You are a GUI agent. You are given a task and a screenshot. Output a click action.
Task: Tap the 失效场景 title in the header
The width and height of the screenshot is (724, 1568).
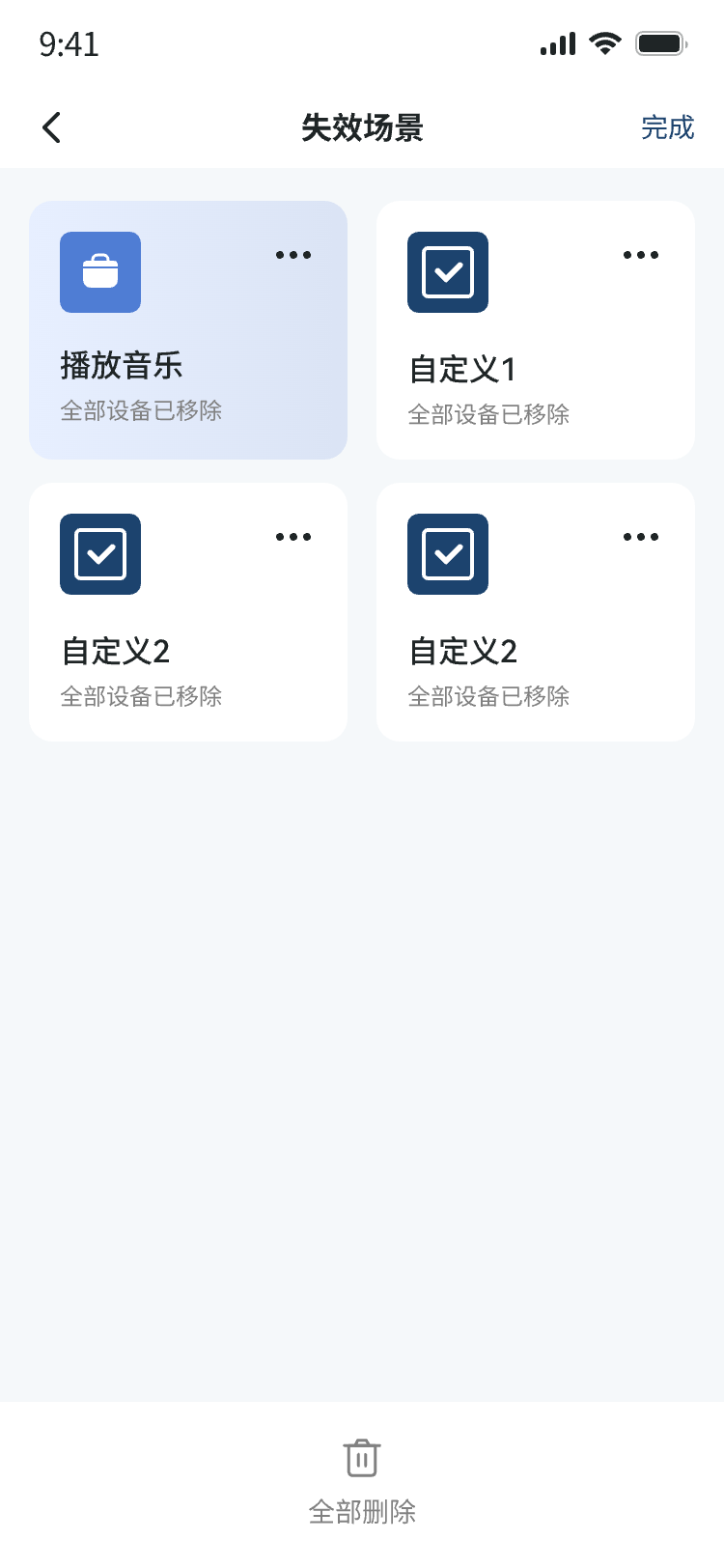coord(362,126)
